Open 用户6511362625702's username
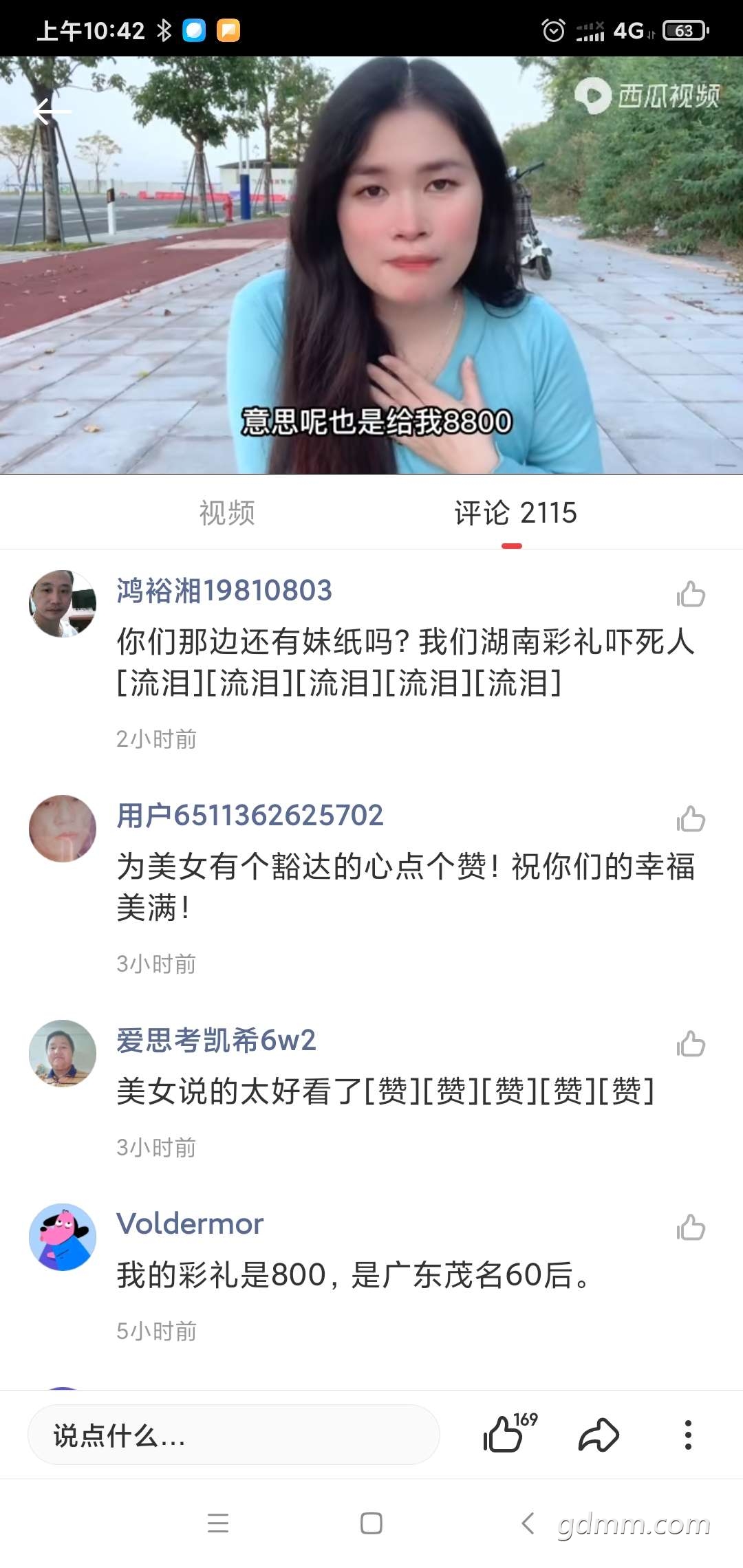Image resolution: width=743 pixels, height=1568 pixels. point(250,816)
